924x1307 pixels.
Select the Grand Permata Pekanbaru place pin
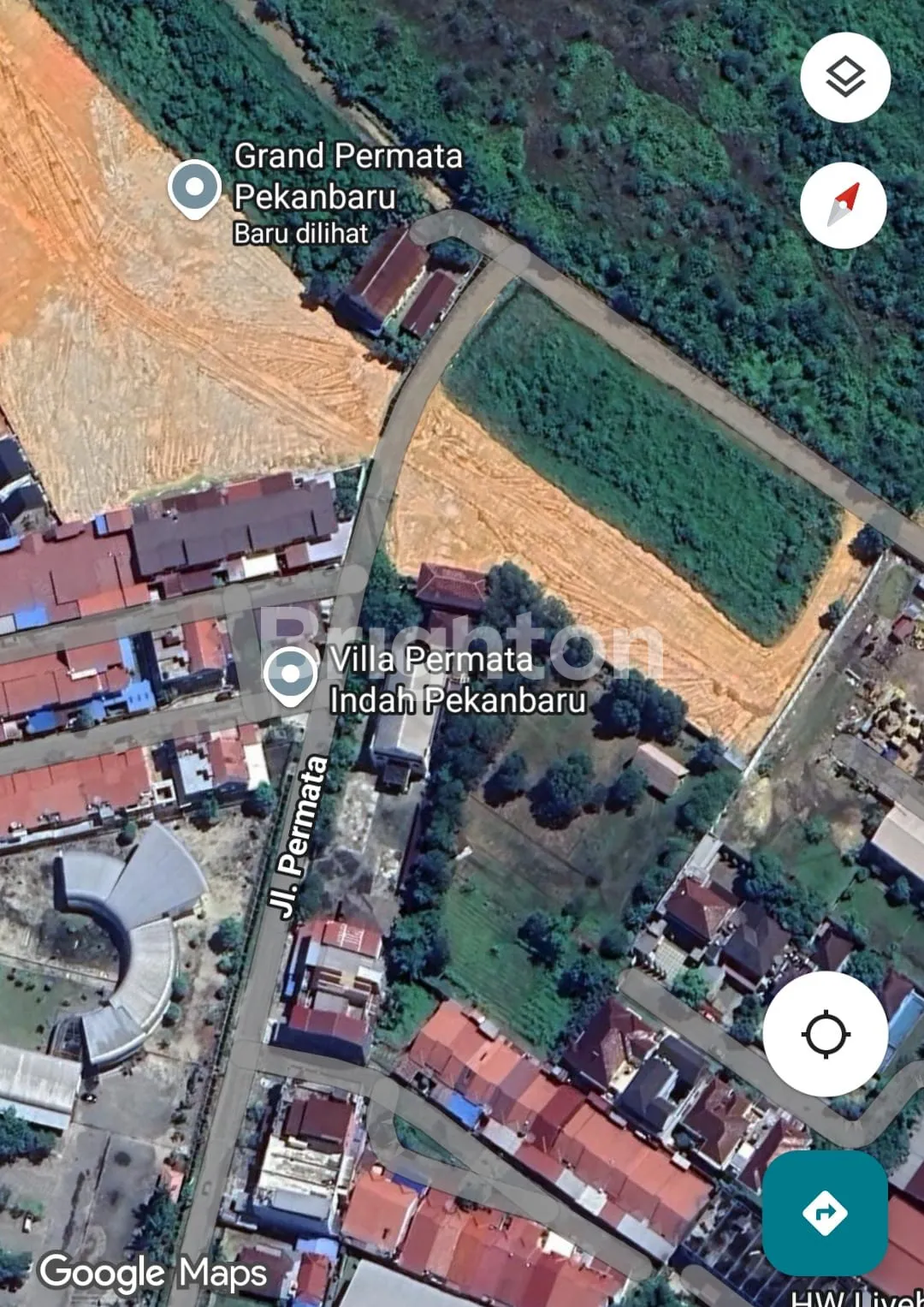click(194, 187)
